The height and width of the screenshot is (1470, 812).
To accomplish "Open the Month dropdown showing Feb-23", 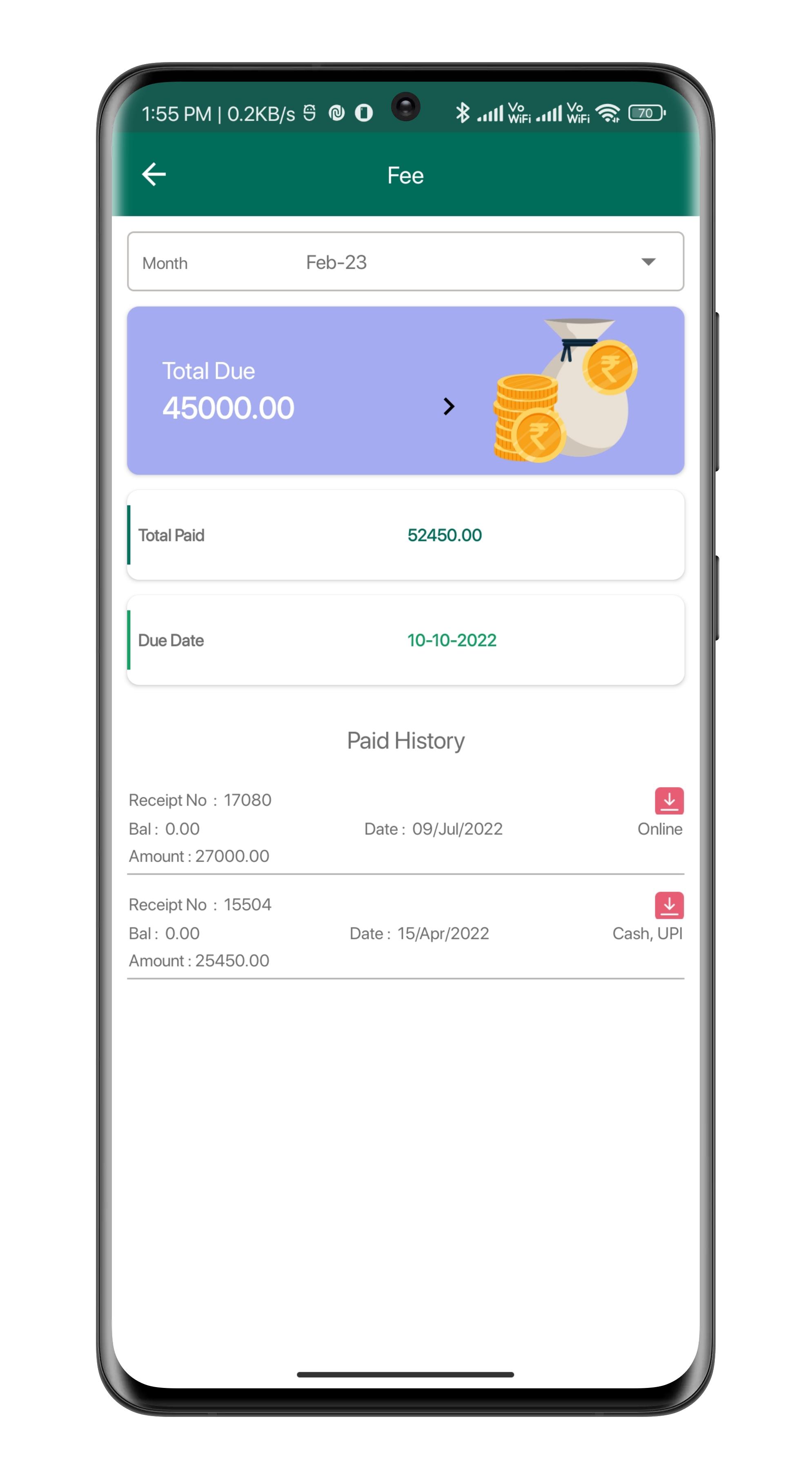I will [405, 261].
